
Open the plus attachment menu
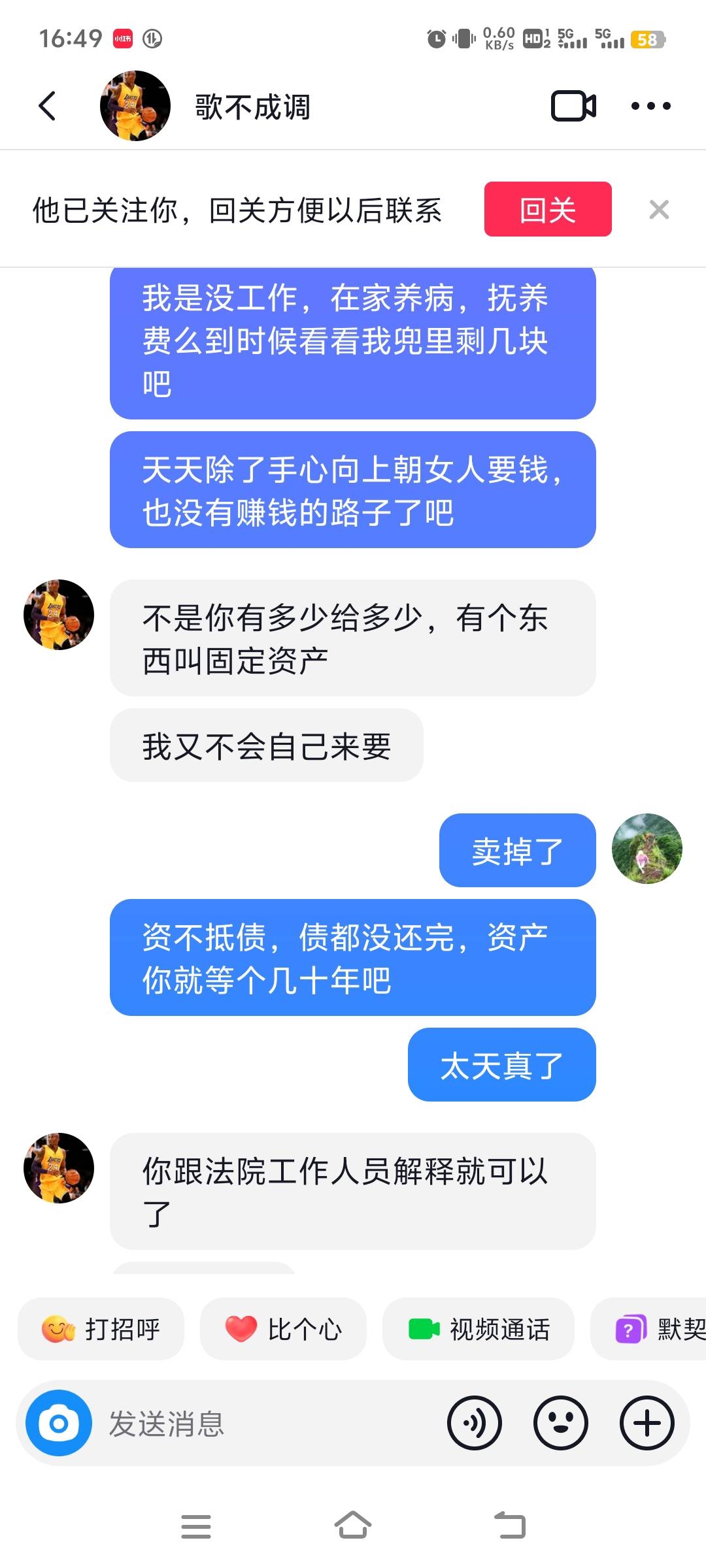[647, 1423]
